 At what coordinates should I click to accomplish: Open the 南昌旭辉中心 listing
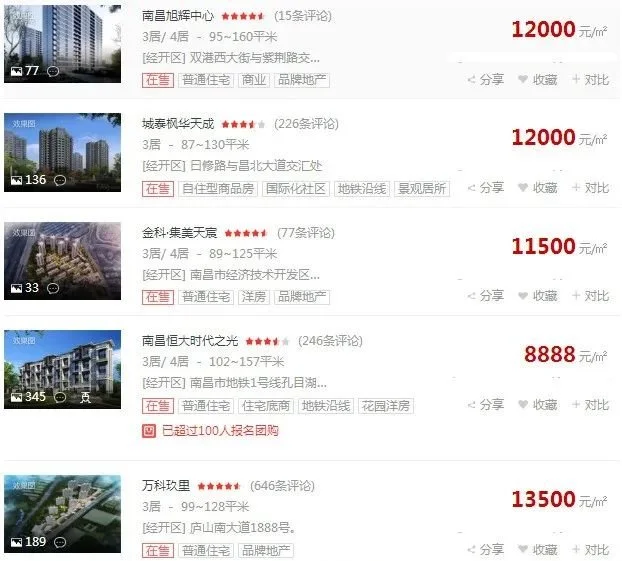click(x=178, y=16)
